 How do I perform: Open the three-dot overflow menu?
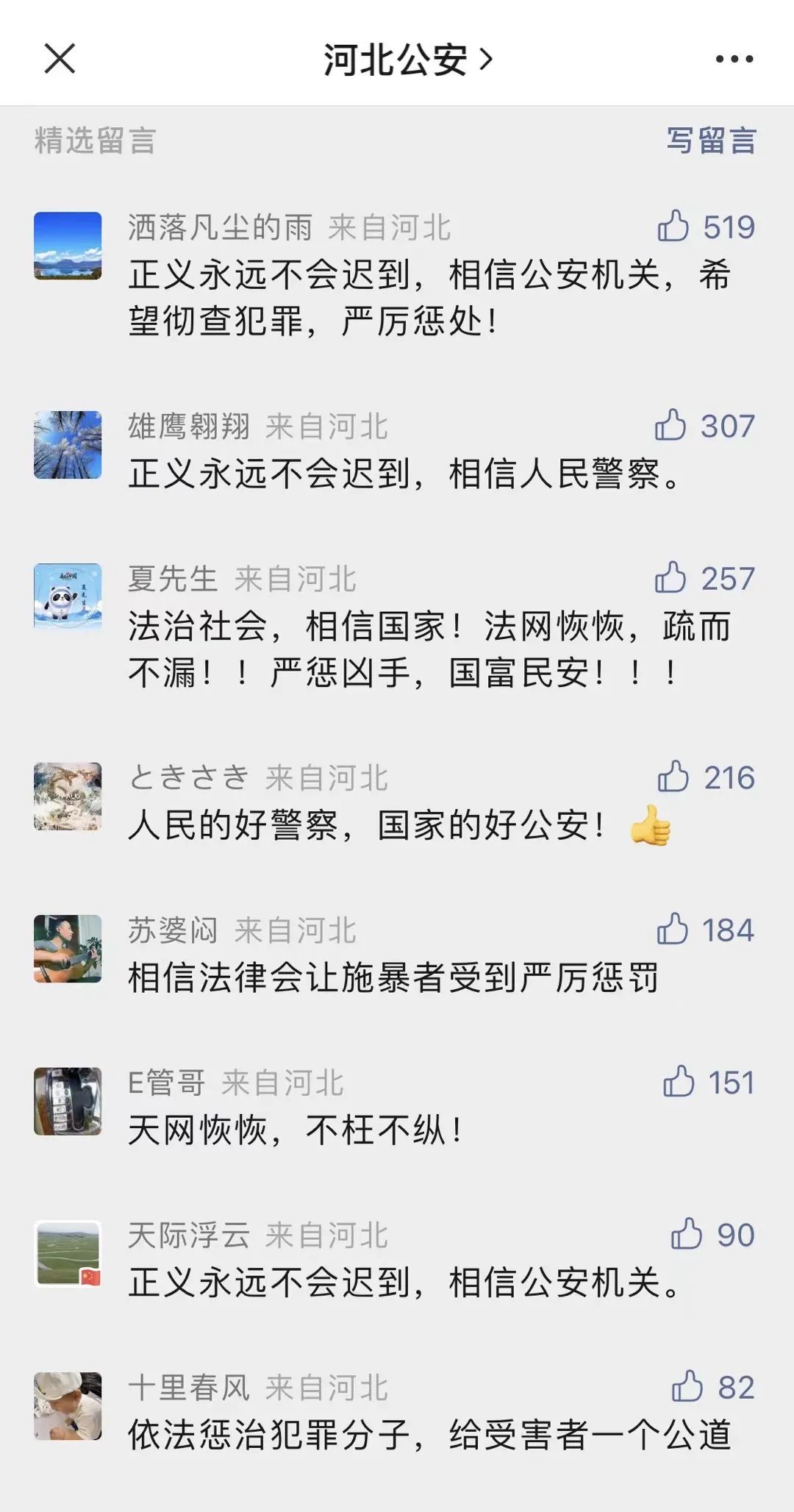734,59
